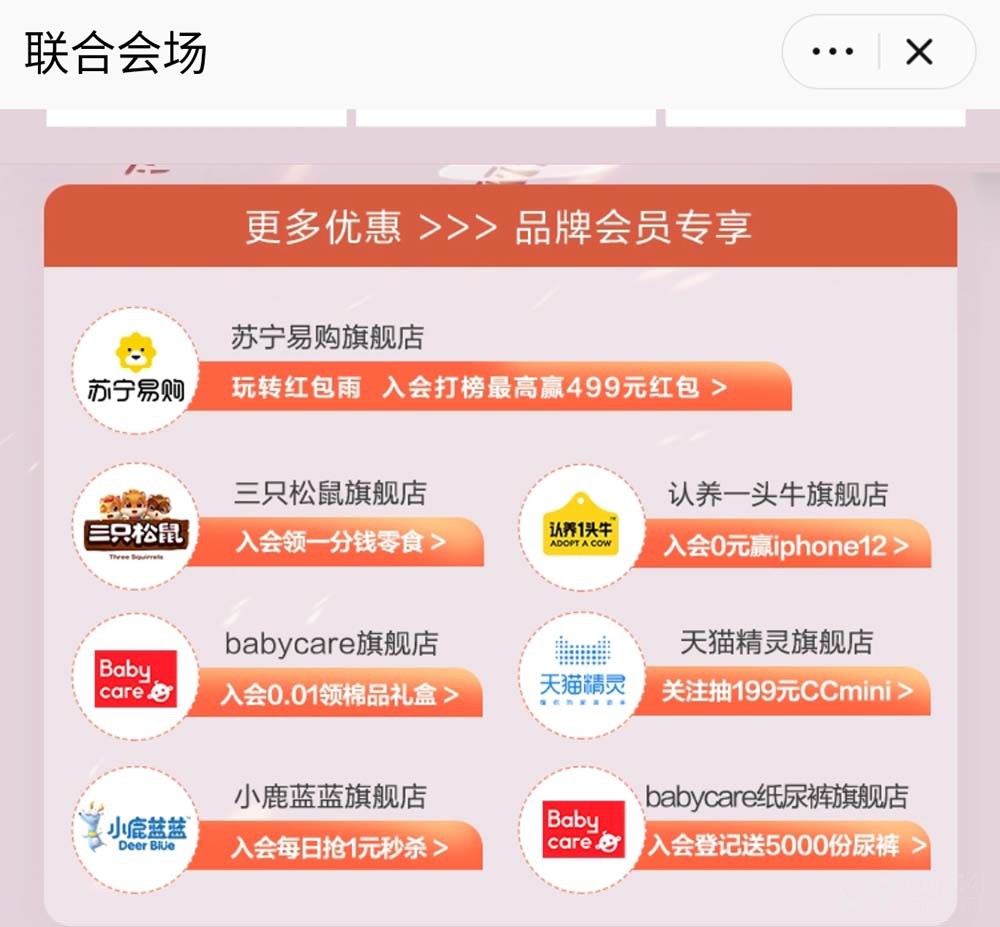This screenshot has width=1000, height=927.
Task: Open the three-dot more options menu
Action: pyautogui.click(x=833, y=52)
